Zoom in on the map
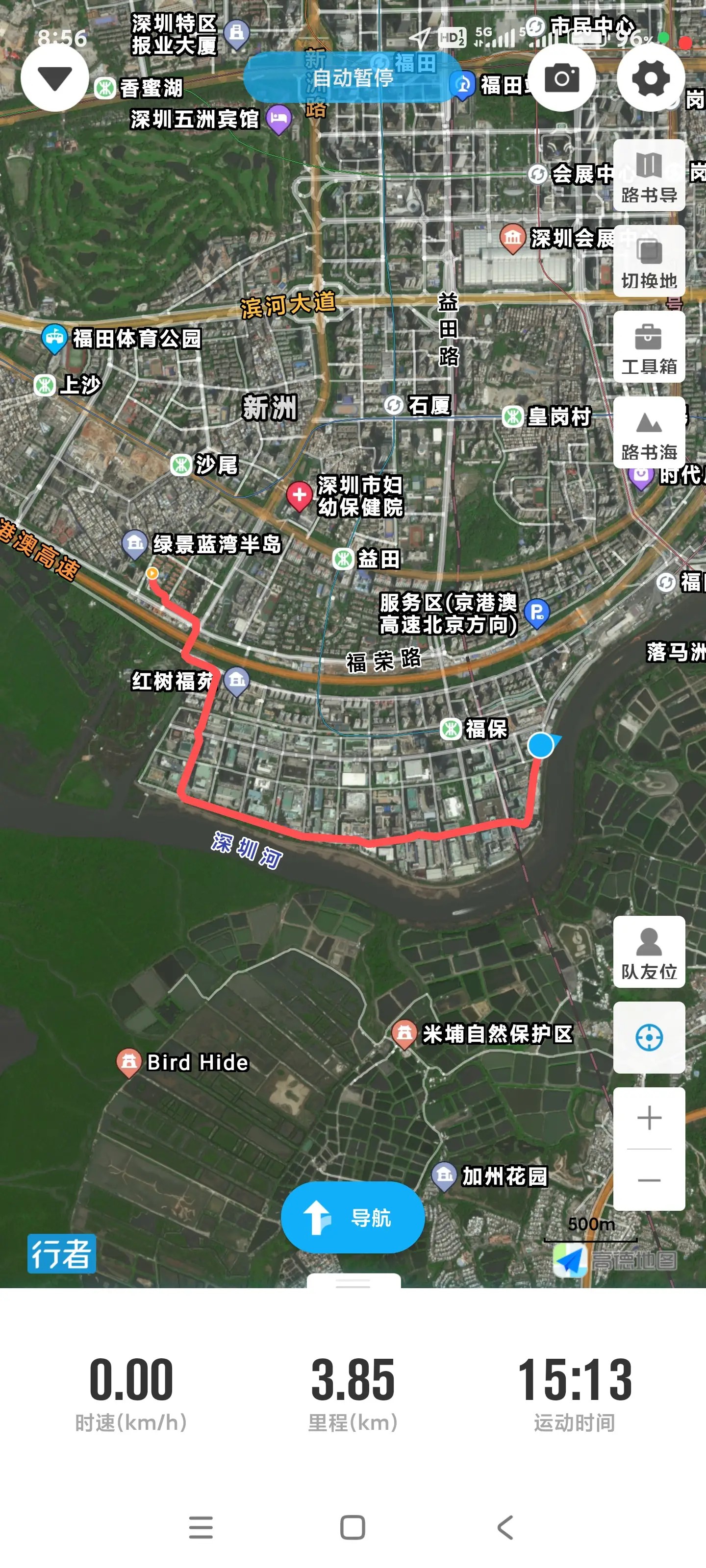This screenshot has height=1568, width=706. (649, 1118)
